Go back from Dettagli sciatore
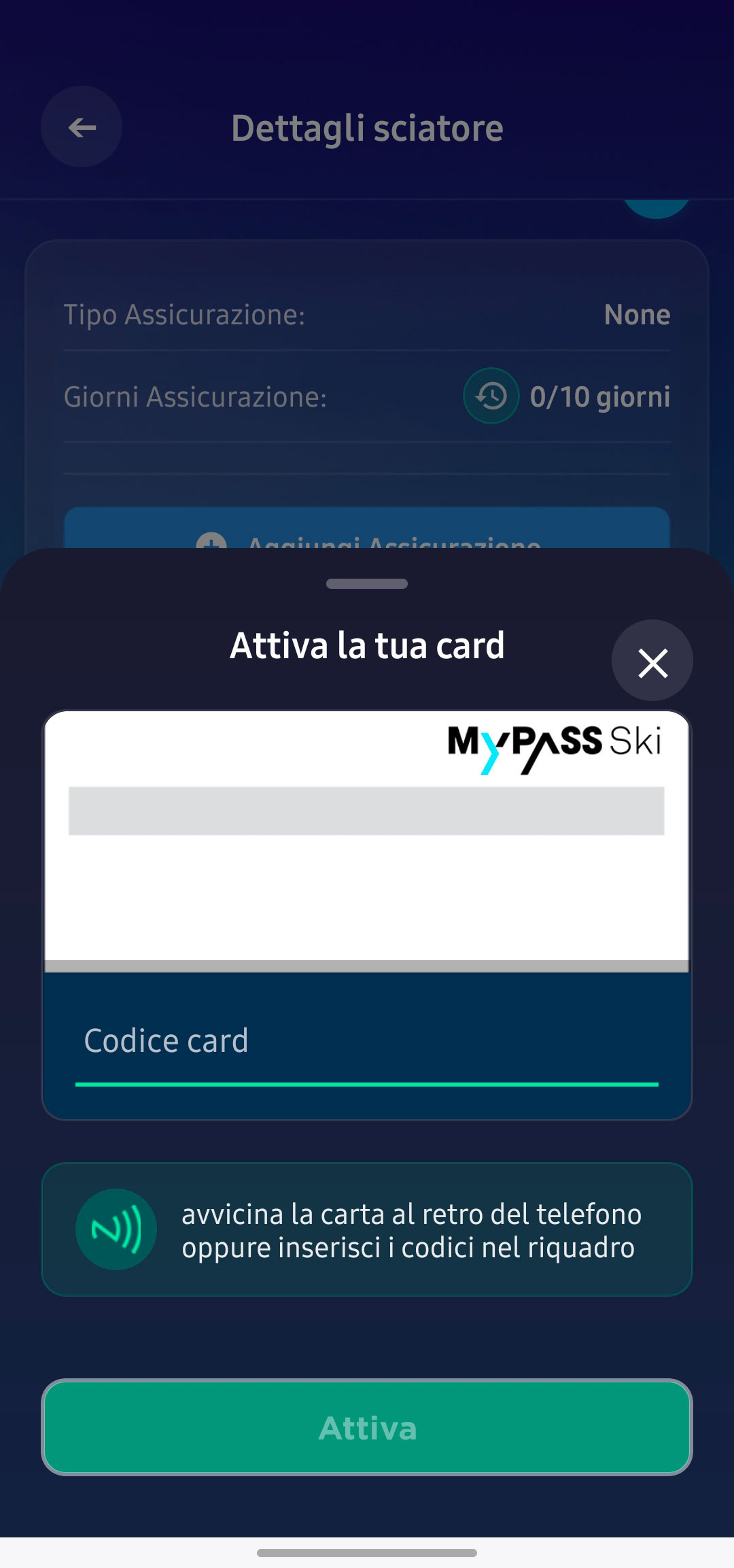 [x=82, y=127]
